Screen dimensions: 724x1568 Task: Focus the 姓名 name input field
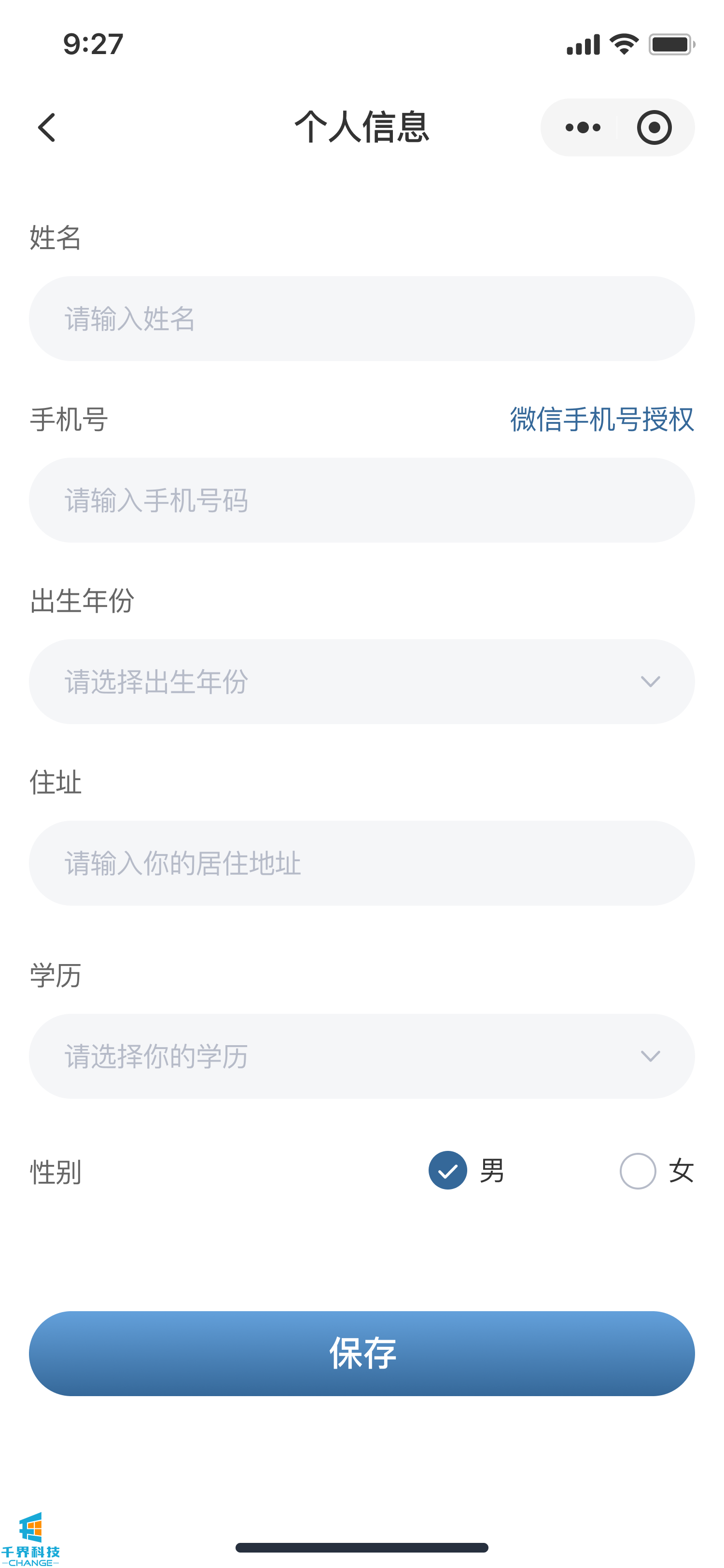[x=362, y=318]
